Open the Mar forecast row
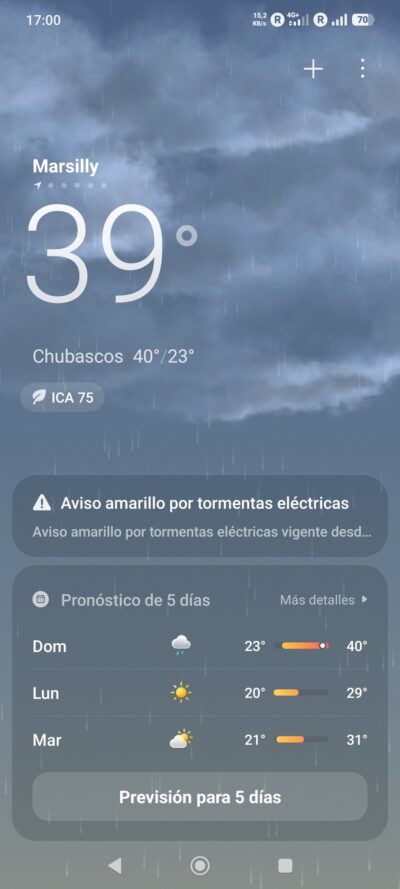The image size is (400, 889). pyautogui.click(x=200, y=740)
